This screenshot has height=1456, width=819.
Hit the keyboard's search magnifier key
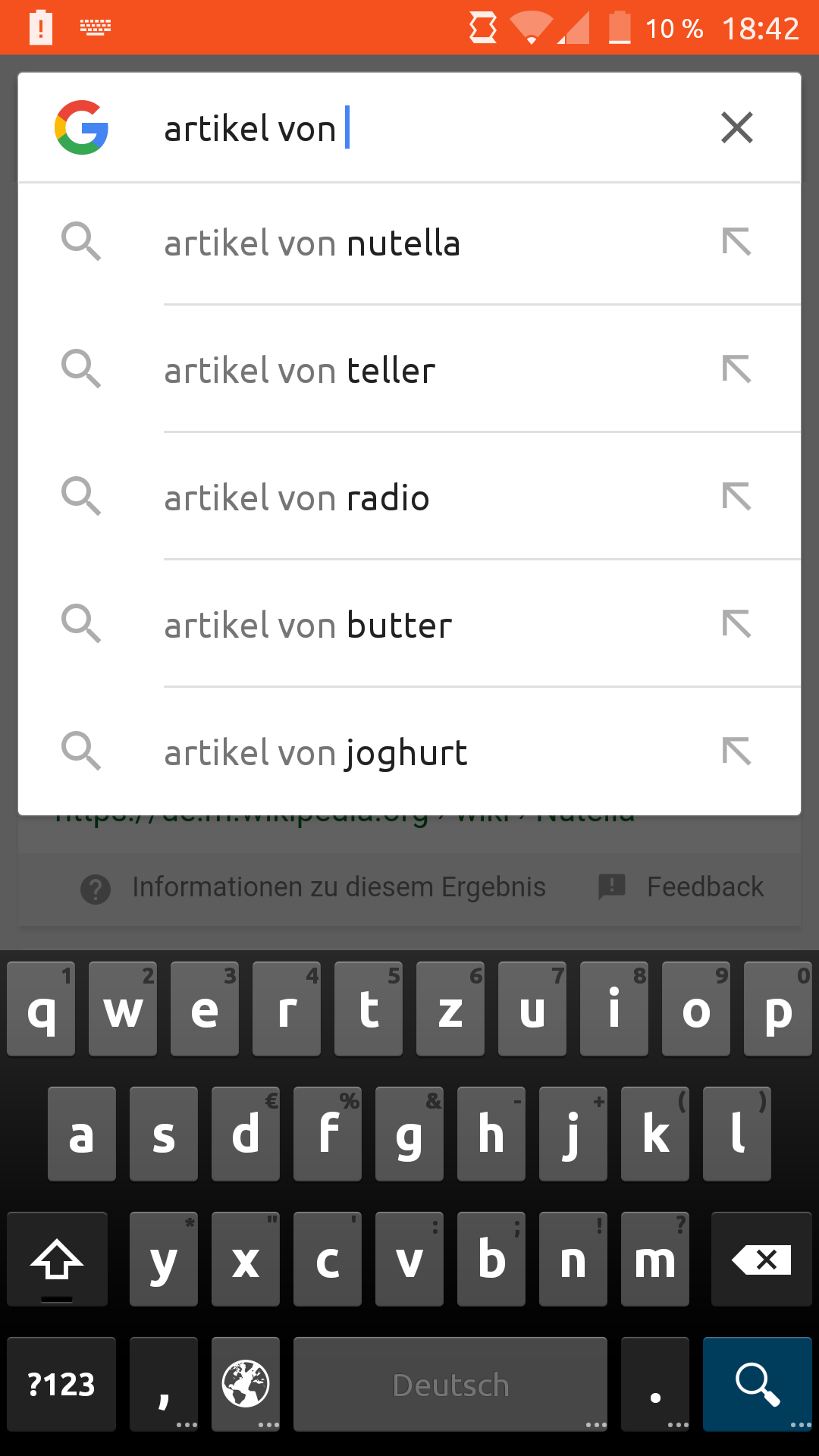point(758,1384)
